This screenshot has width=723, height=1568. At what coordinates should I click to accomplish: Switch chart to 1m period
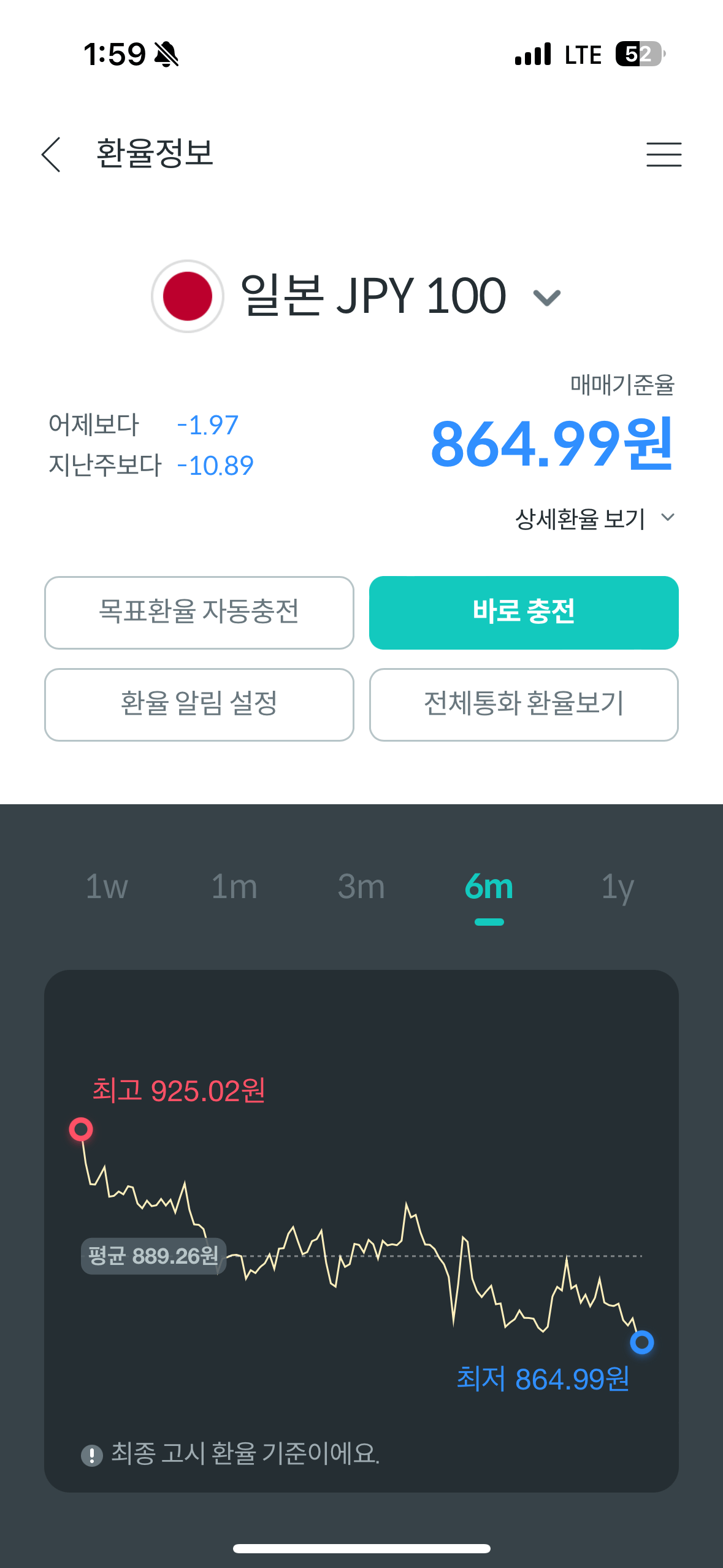click(234, 887)
